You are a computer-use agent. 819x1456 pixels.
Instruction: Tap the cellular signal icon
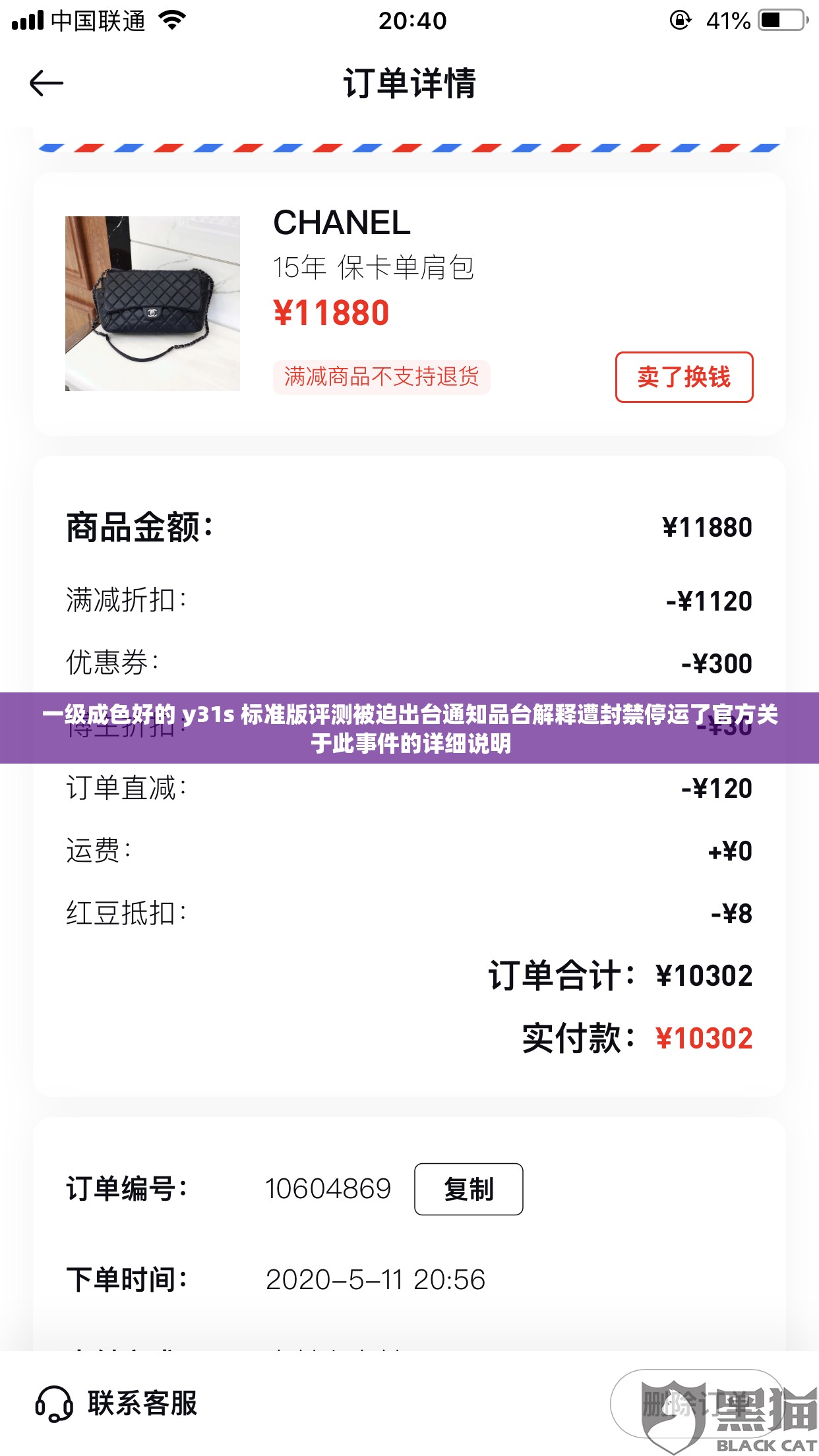(28, 20)
